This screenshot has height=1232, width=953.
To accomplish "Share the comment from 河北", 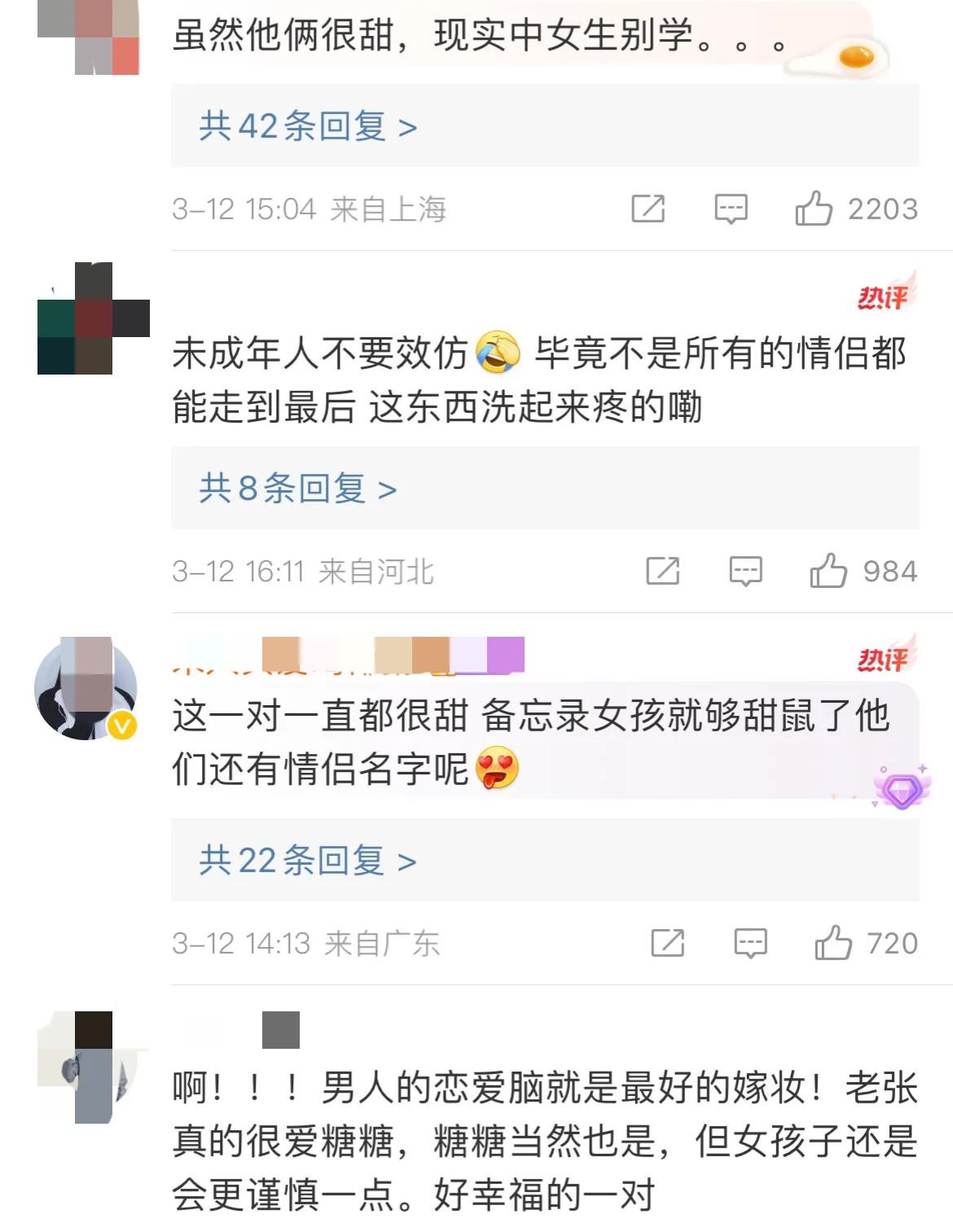I will pyautogui.click(x=662, y=571).
